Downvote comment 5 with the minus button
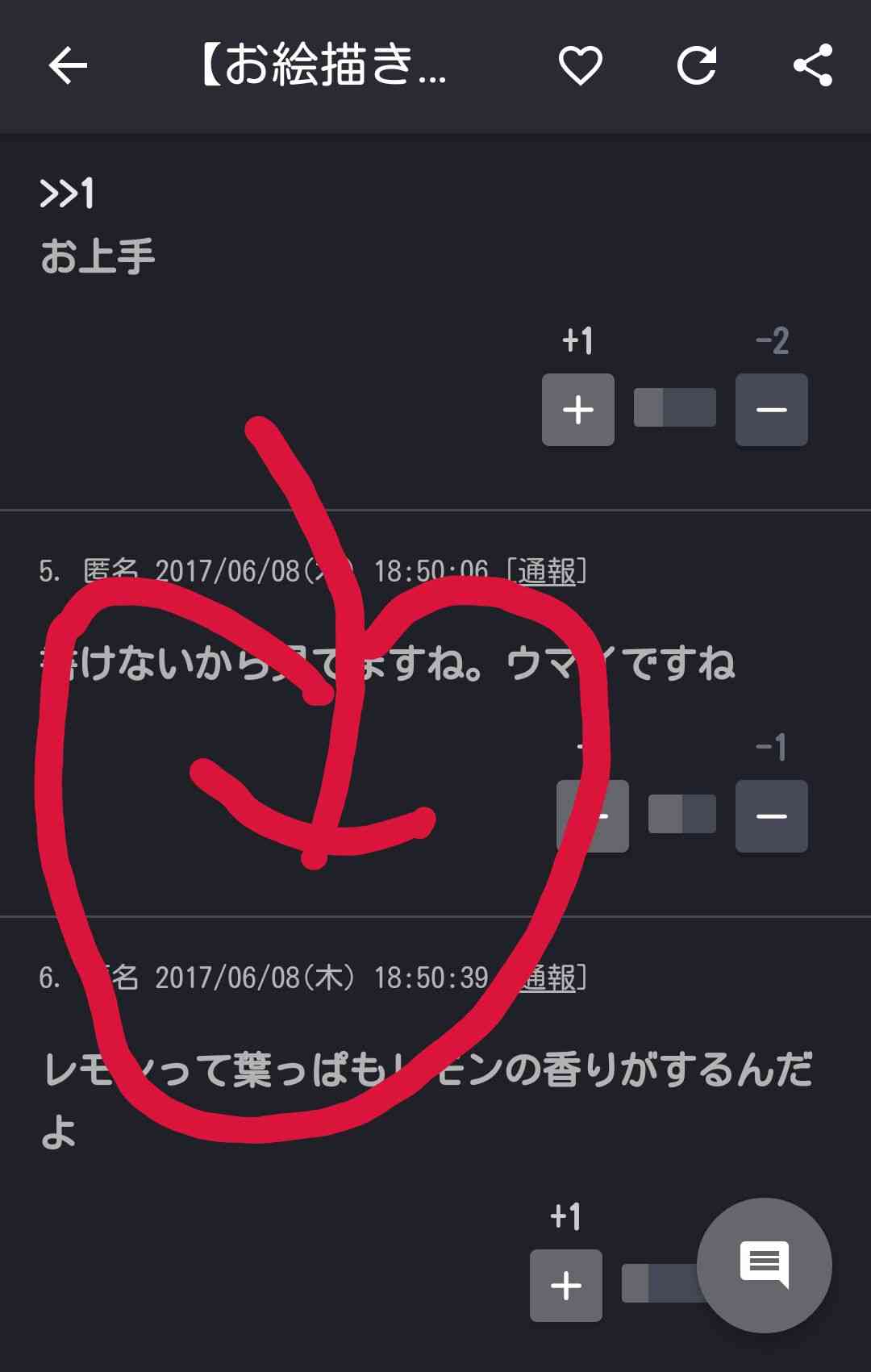Screen dimensions: 871x1372 (x=772, y=816)
